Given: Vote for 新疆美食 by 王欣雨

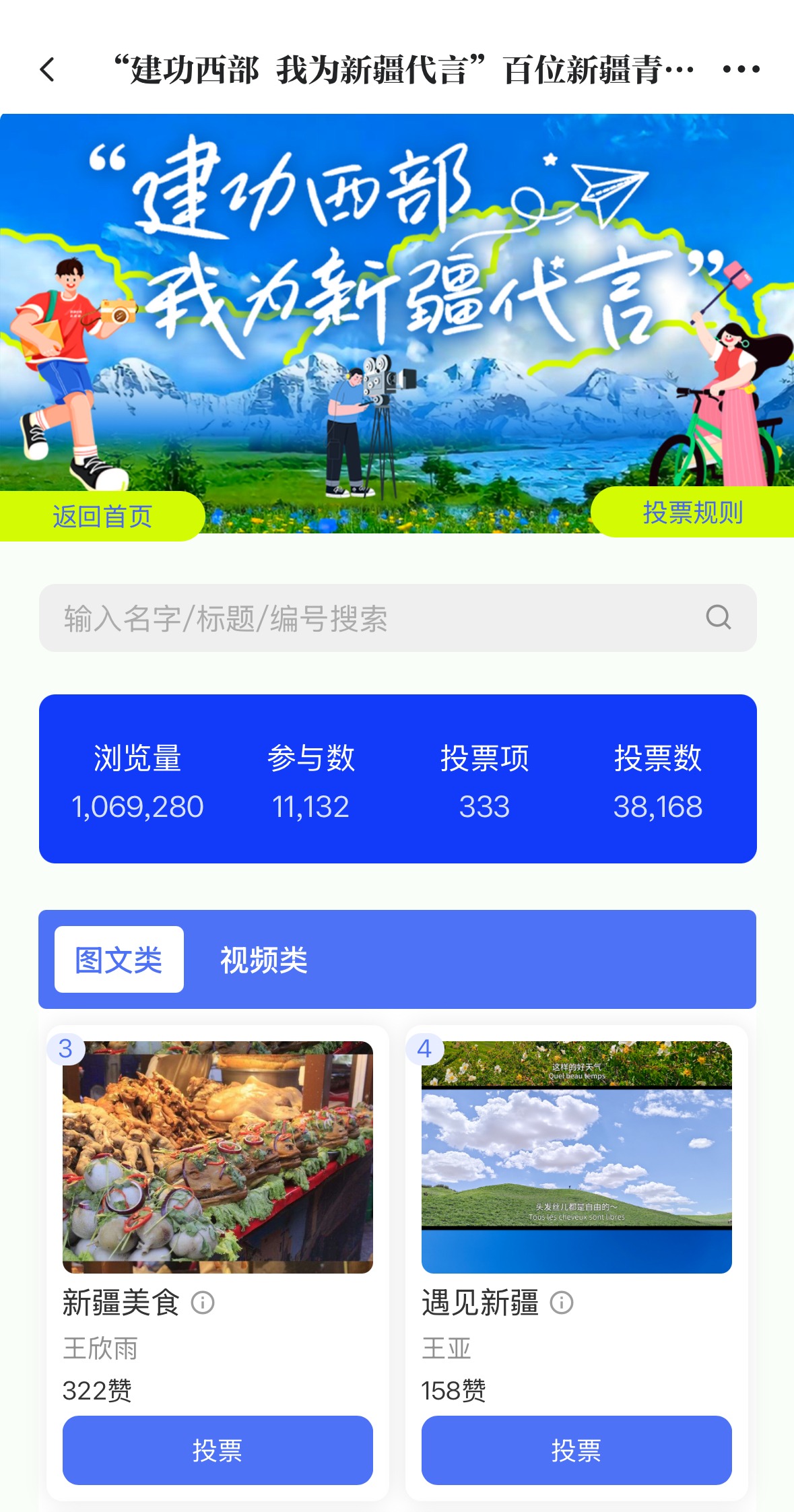Looking at the screenshot, I should [218, 1450].
